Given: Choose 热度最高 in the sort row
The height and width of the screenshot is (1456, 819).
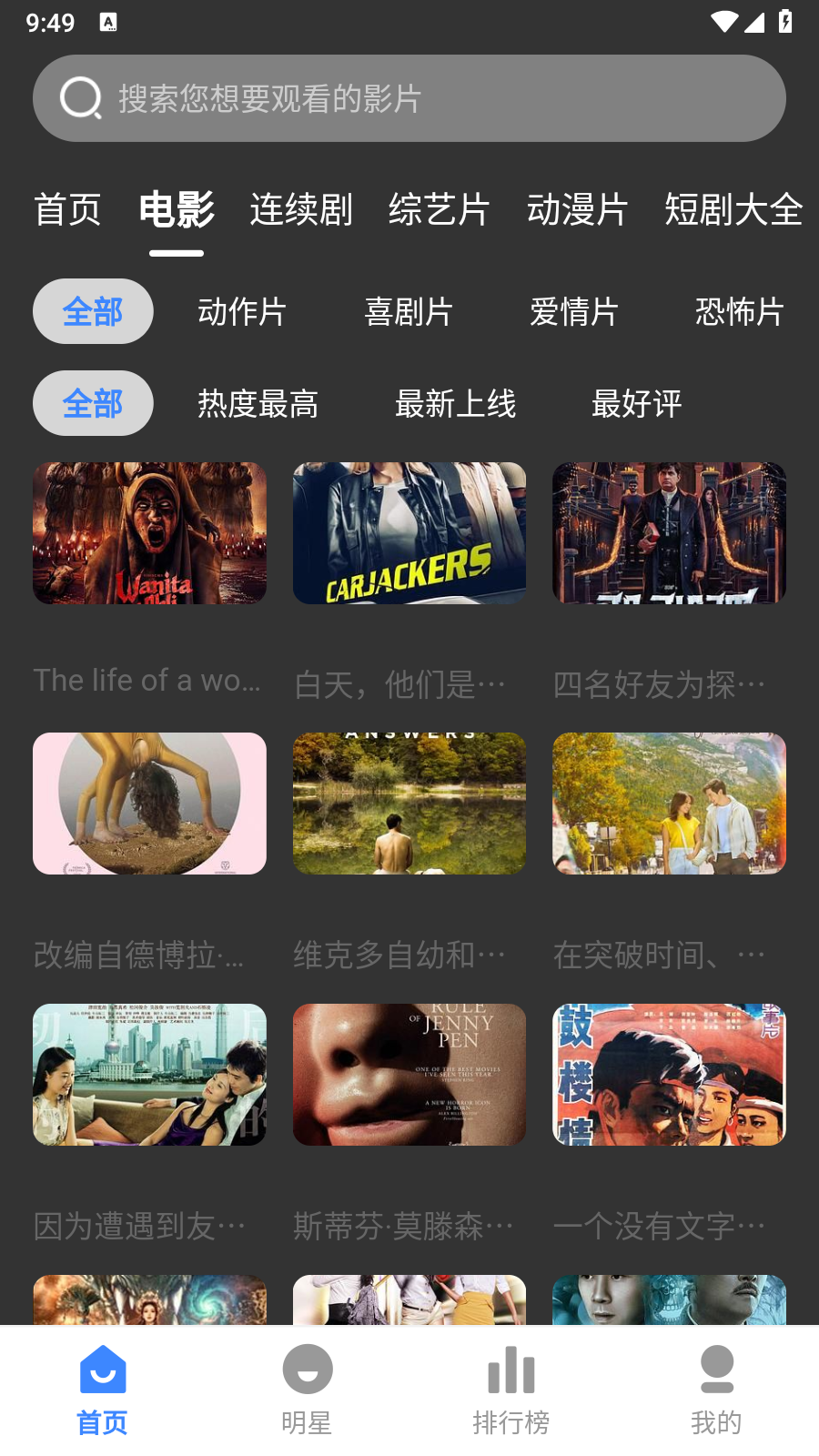Looking at the screenshot, I should [258, 403].
